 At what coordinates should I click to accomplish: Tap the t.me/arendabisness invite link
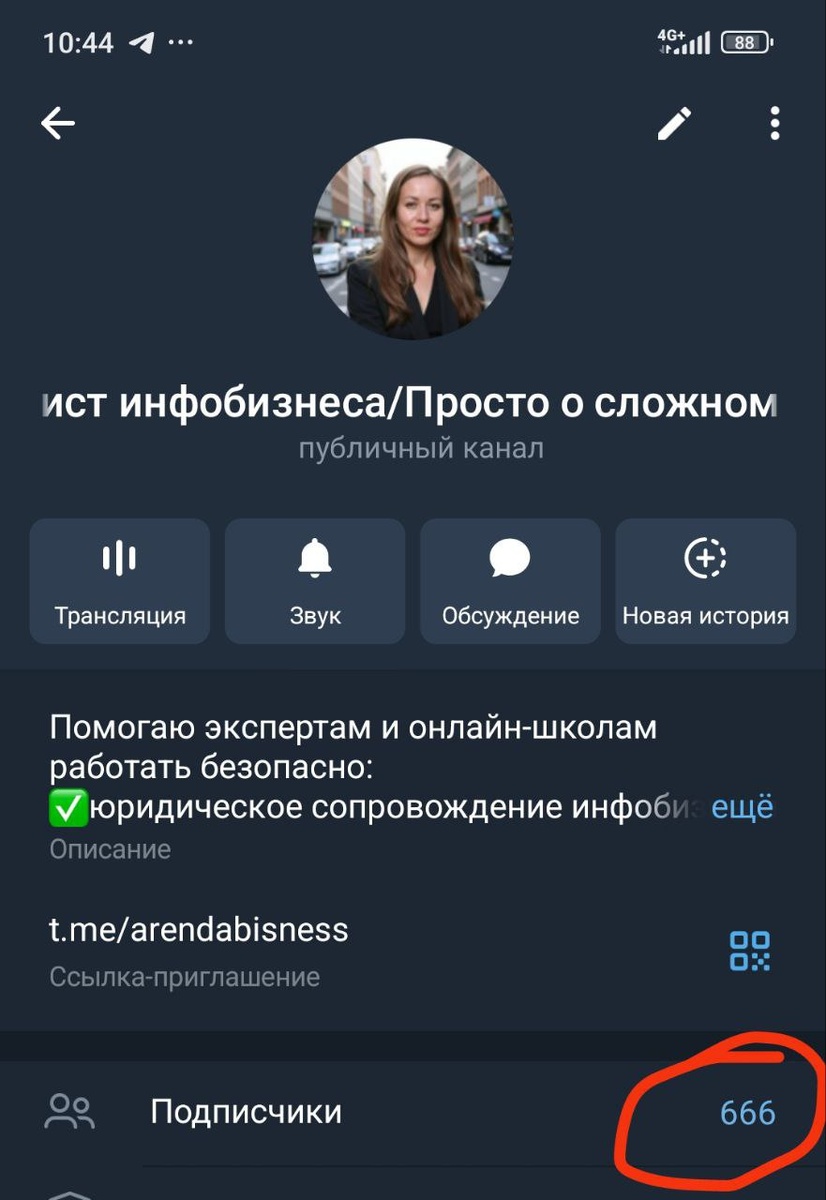pos(199,930)
